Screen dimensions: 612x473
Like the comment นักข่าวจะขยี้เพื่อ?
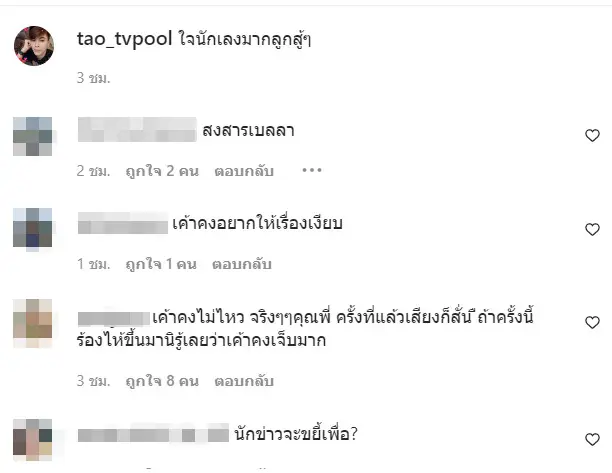coord(592,440)
